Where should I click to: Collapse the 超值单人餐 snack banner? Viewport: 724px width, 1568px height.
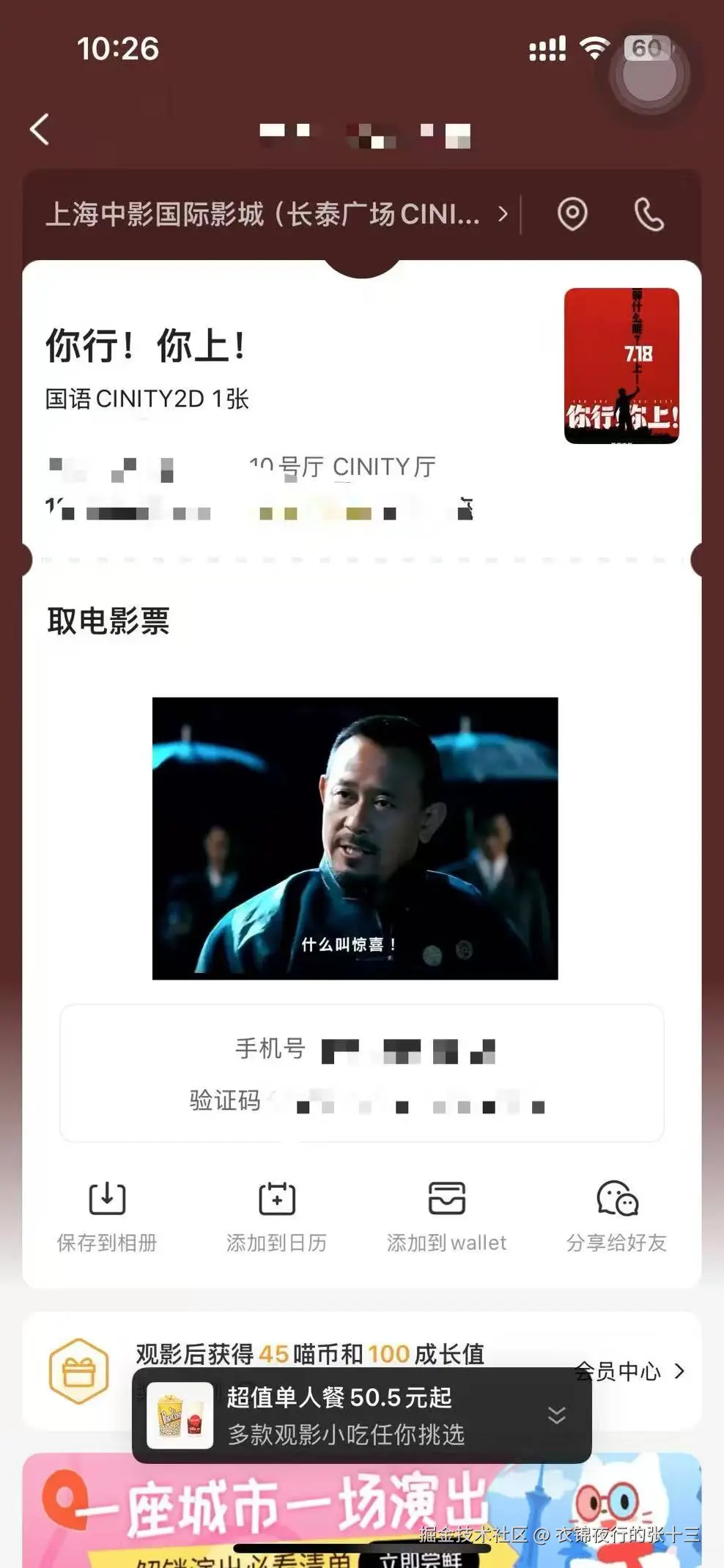(x=555, y=1416)
